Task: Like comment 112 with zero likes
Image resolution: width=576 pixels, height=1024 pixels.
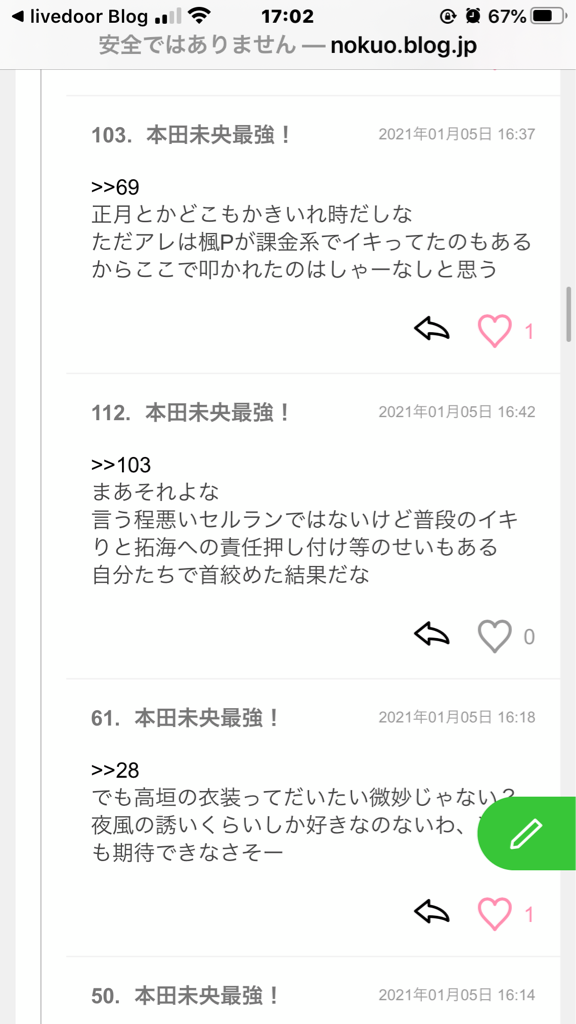Action: click(x=494, y=635)
